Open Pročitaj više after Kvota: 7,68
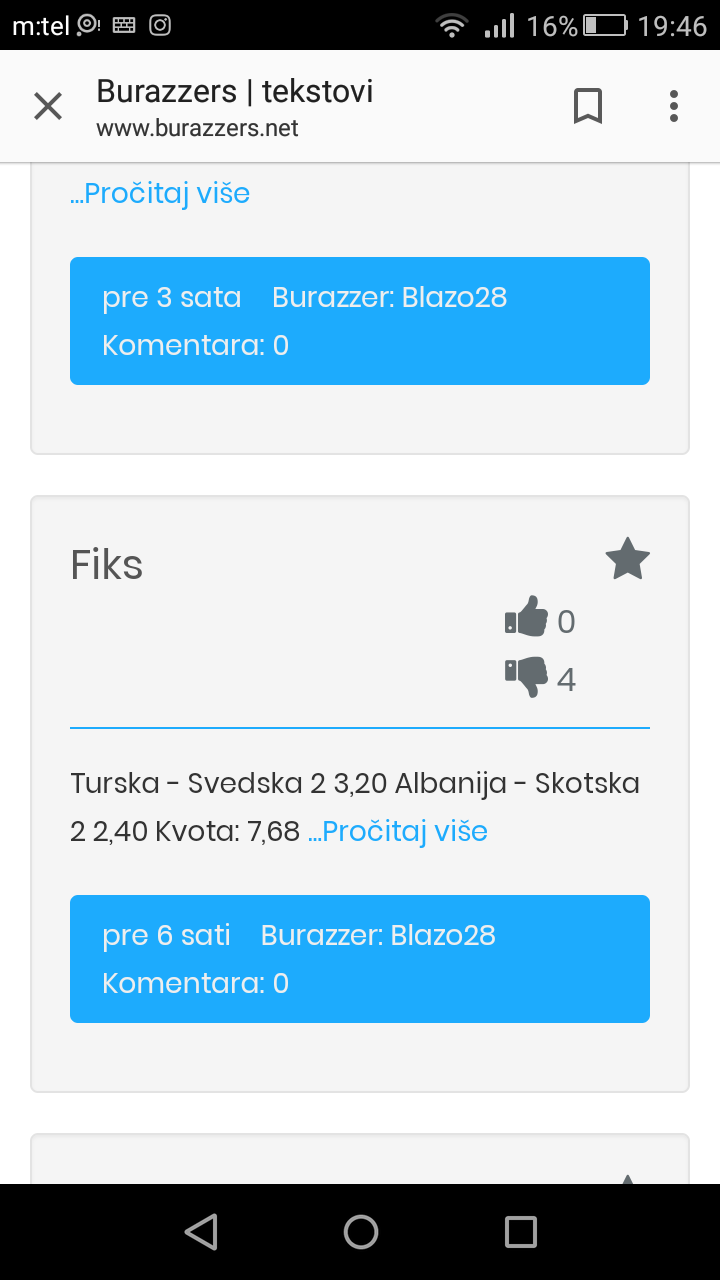Viewport: 720px width, 1280px height. [397, 831]
